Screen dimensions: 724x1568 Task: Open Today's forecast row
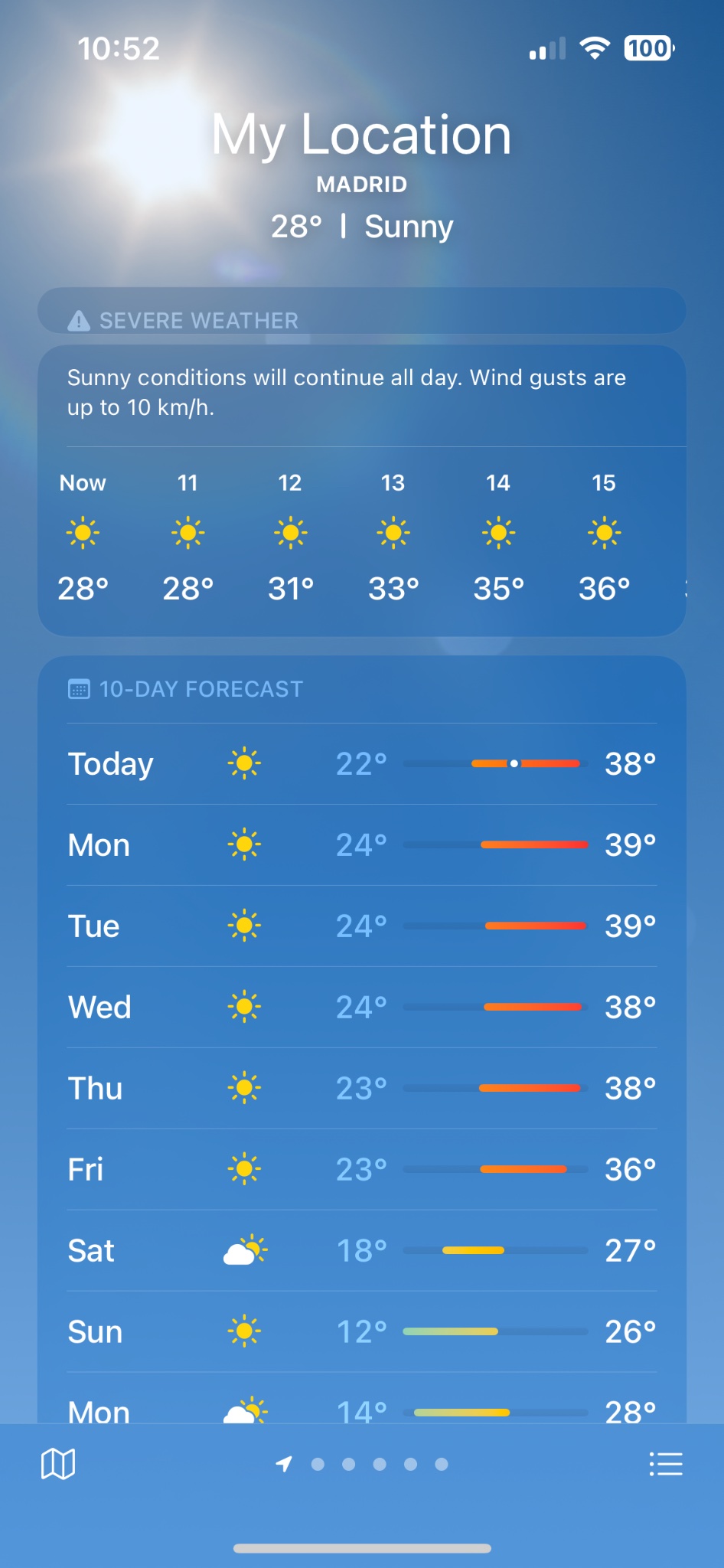click(x=361, y=764)
